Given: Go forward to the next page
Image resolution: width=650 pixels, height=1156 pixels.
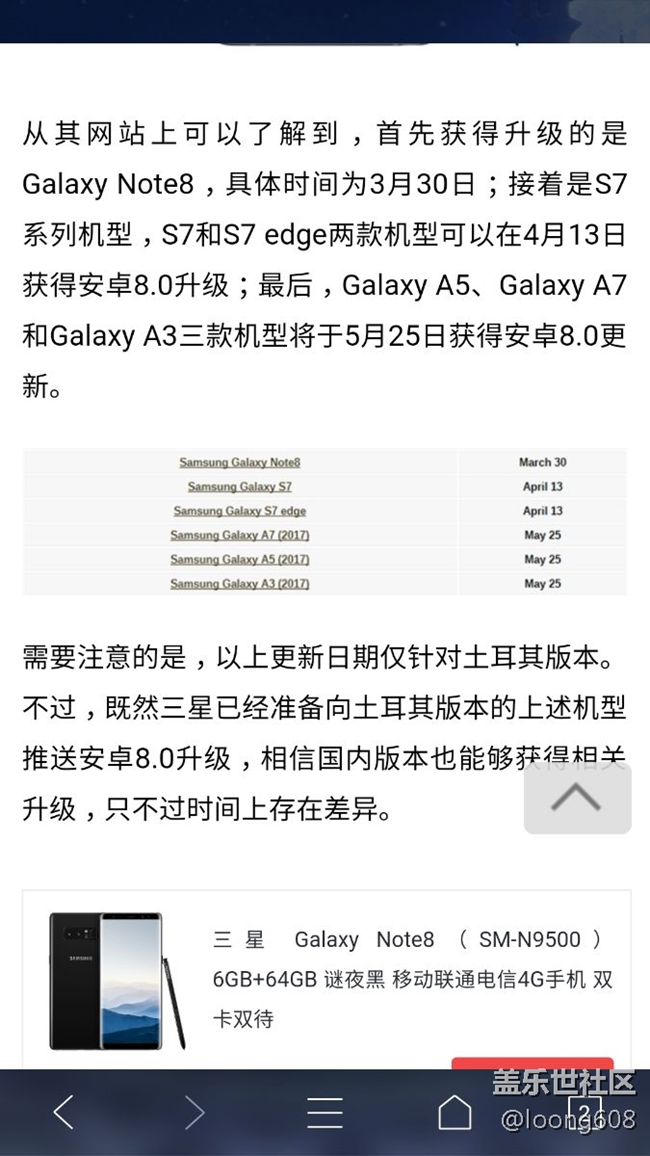Looking at the screenshot, I should (x=195, y=1112).
